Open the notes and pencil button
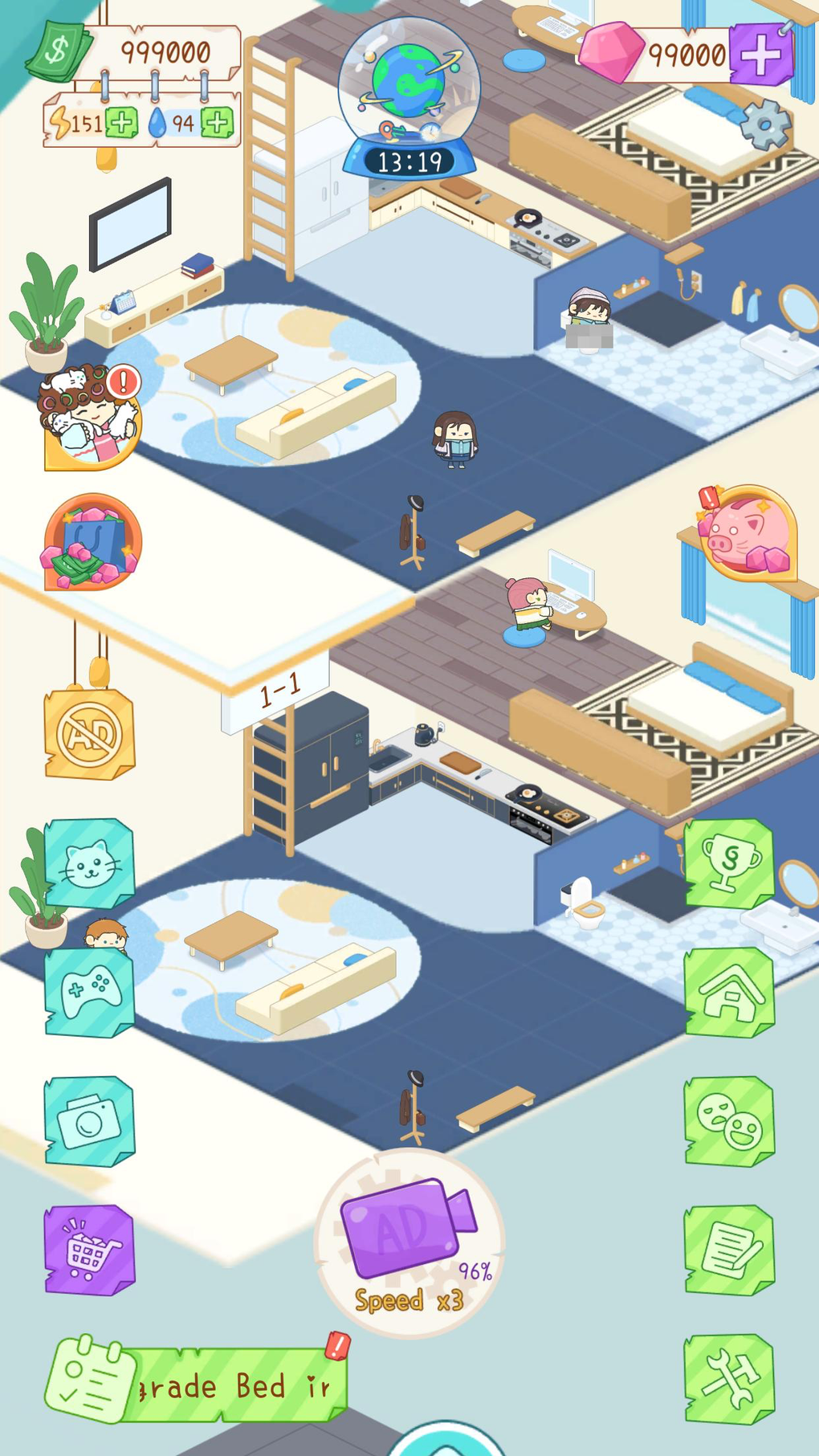This screenshot has height=1456, width=819. click(729, 1250)
